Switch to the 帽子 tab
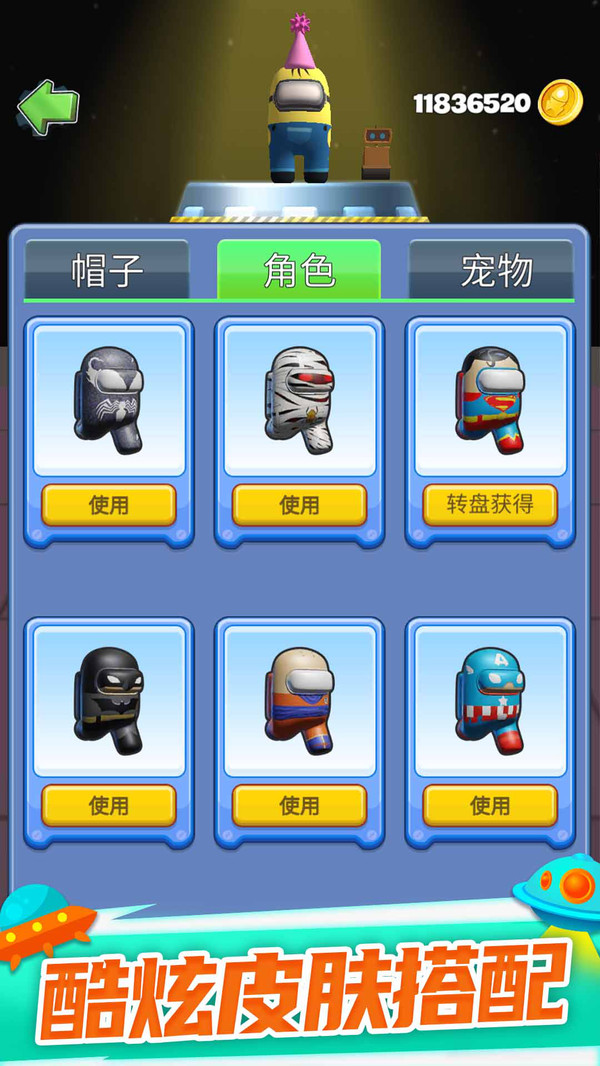This screenshot has width=600, height=1066. click(107, 270)
